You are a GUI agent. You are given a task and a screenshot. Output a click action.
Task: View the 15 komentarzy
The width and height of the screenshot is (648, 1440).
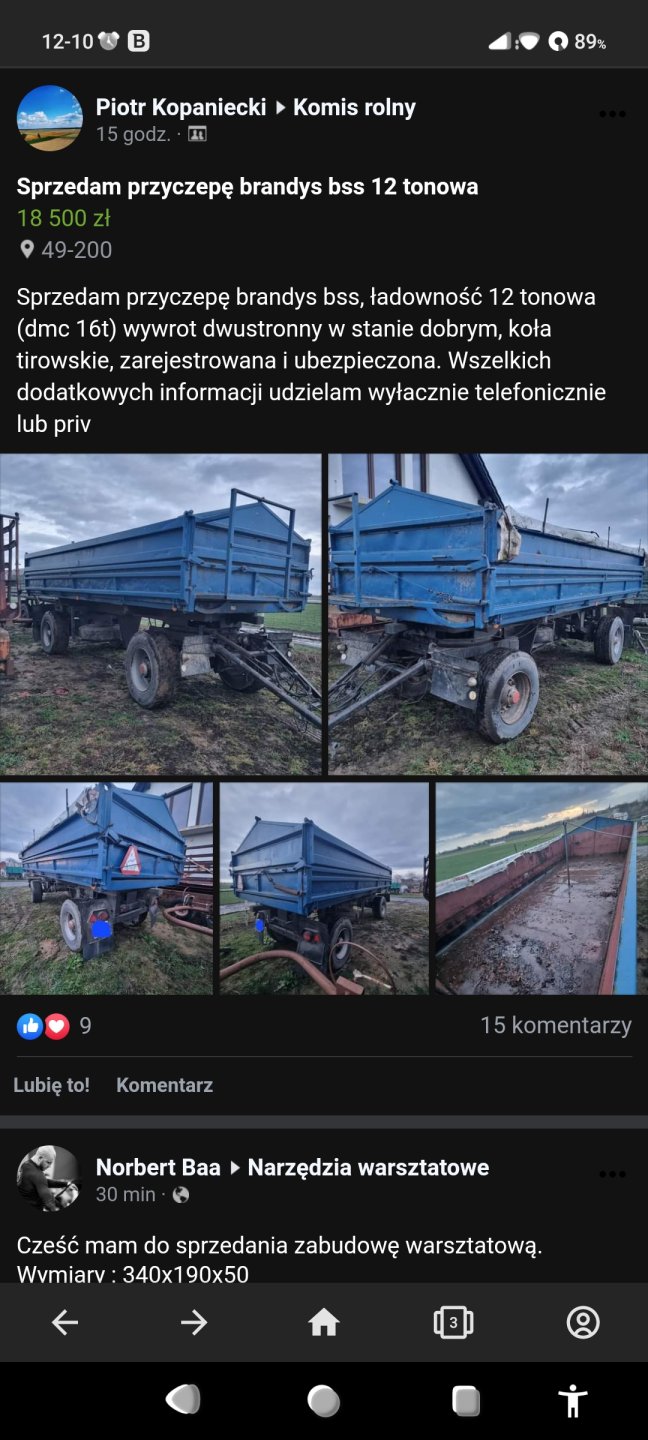[x=555, y=1025]
